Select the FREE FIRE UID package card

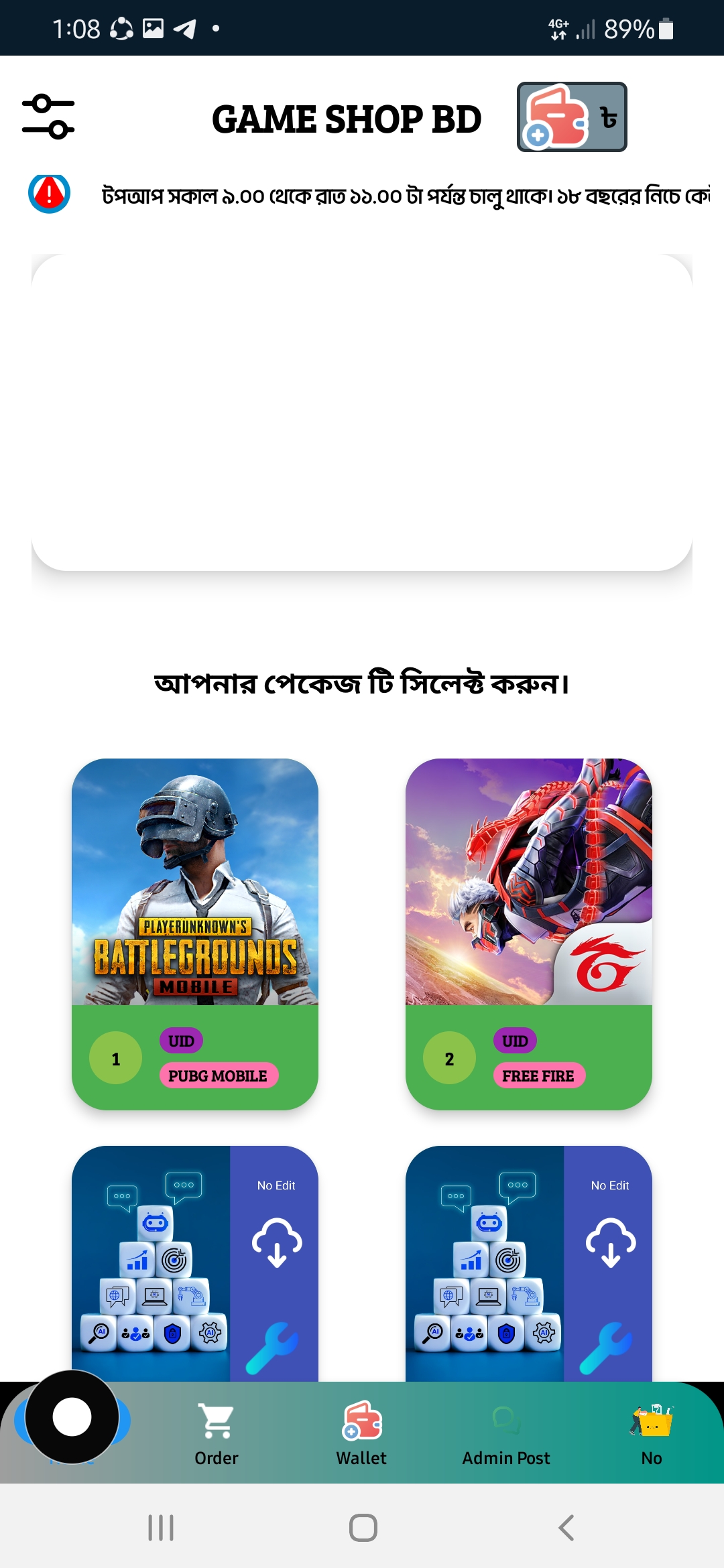click(x=529, y=934)
